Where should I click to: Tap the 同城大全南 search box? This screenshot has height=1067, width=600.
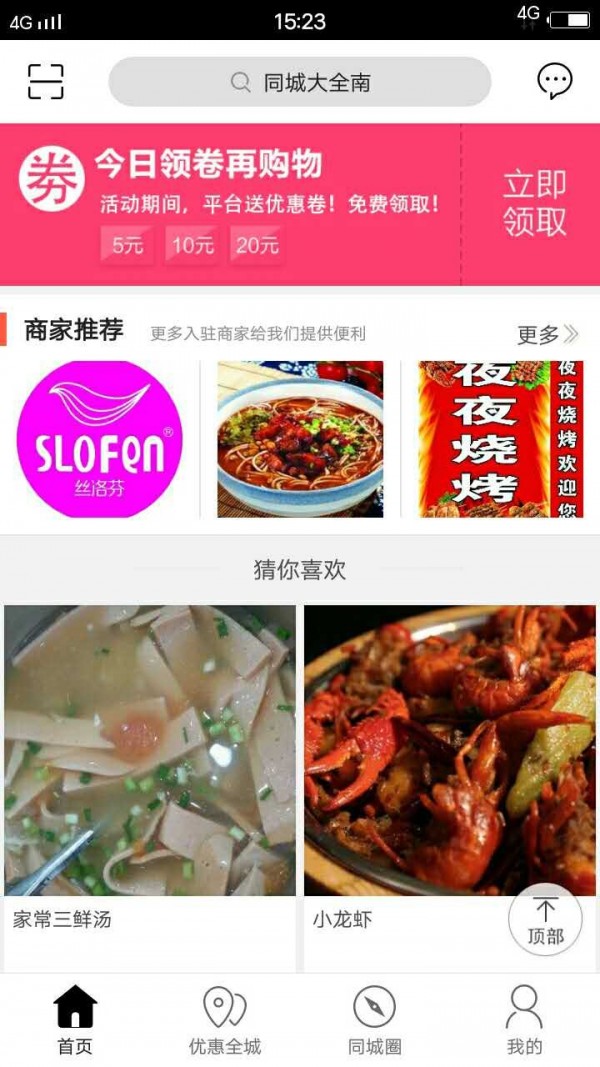click(x=300, y=82)
